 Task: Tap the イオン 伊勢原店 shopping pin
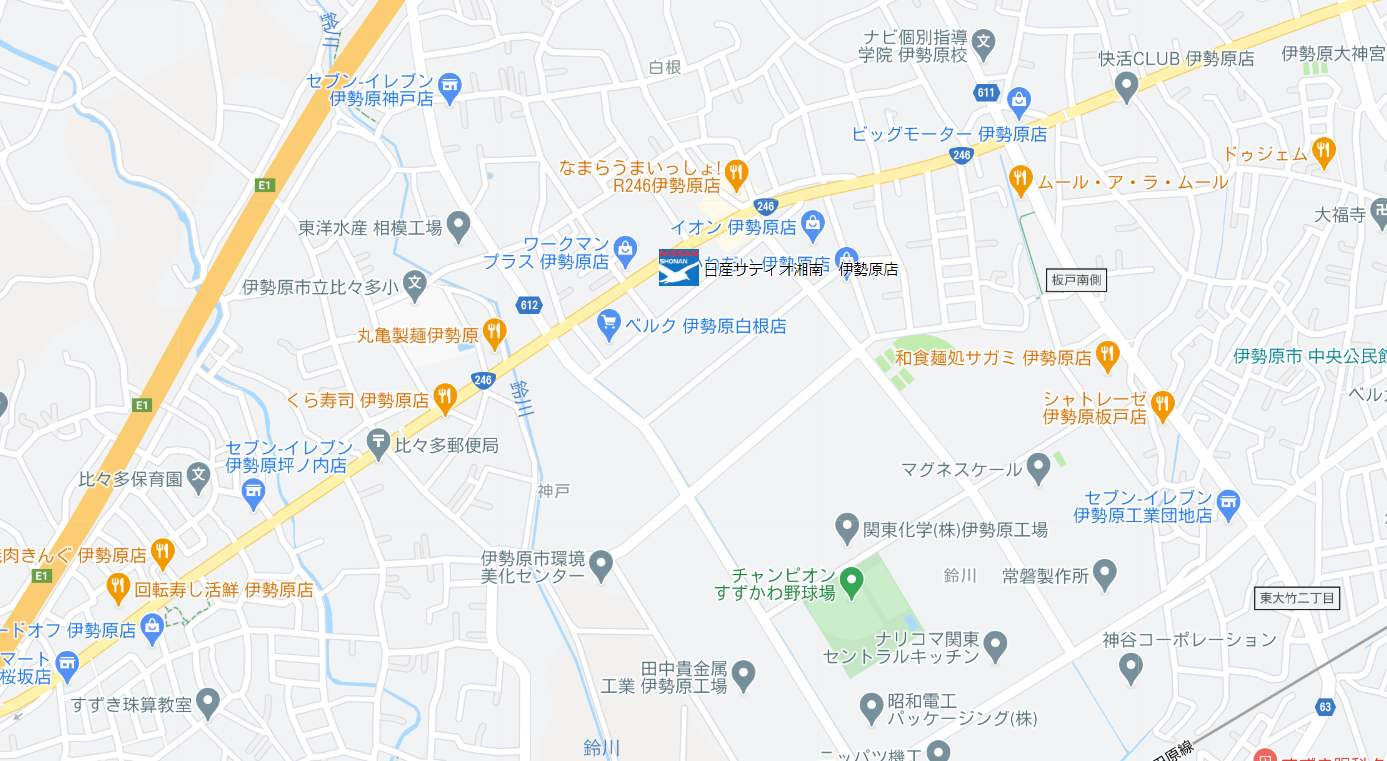(x=813, y=223)
